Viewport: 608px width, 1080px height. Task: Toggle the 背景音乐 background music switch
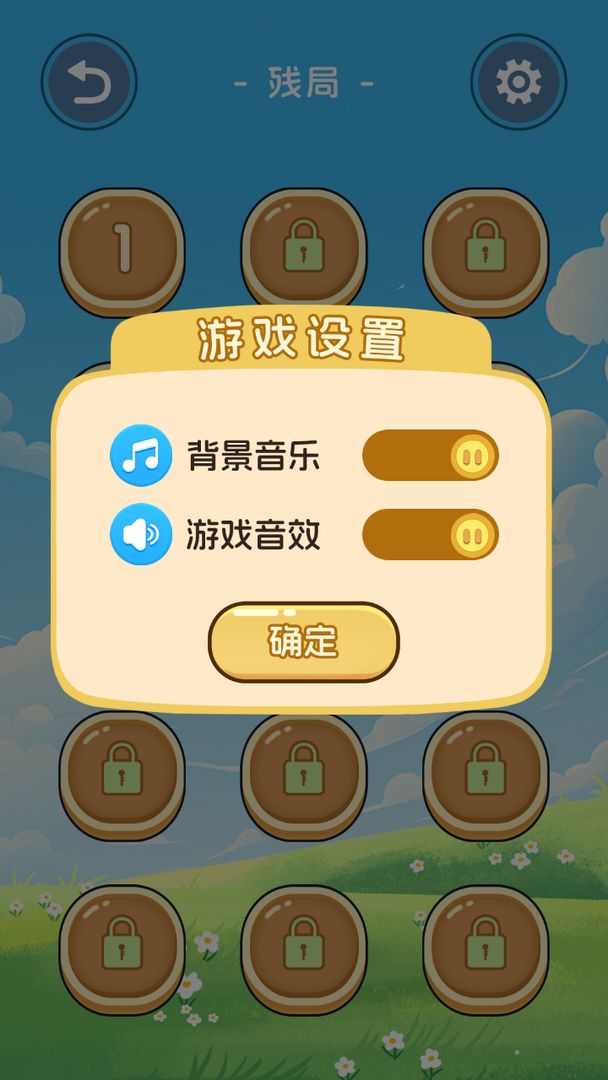pyautogui.click(x=430, y=456)
